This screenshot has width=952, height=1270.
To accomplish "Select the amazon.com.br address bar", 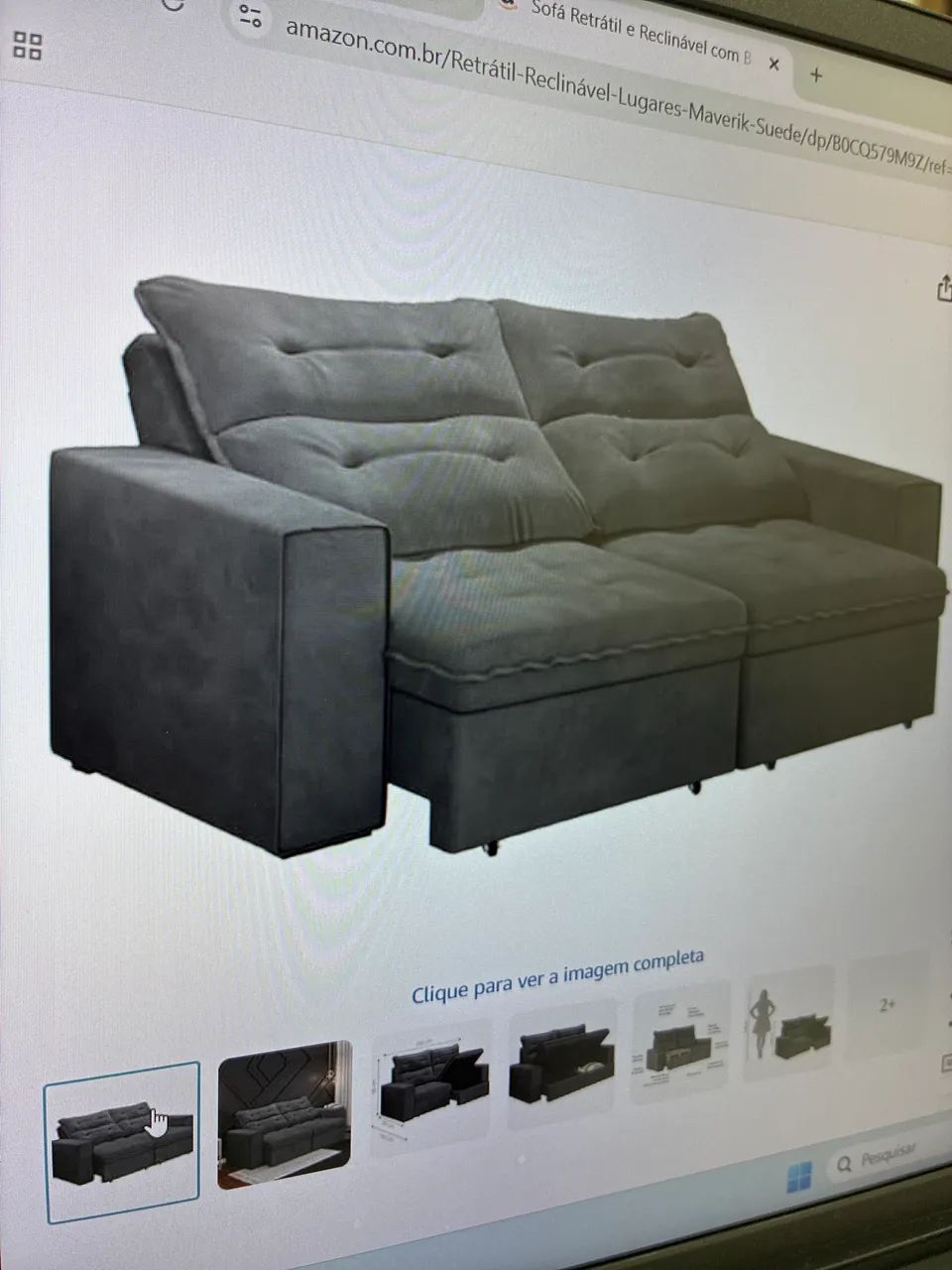I will pos(595,90).
